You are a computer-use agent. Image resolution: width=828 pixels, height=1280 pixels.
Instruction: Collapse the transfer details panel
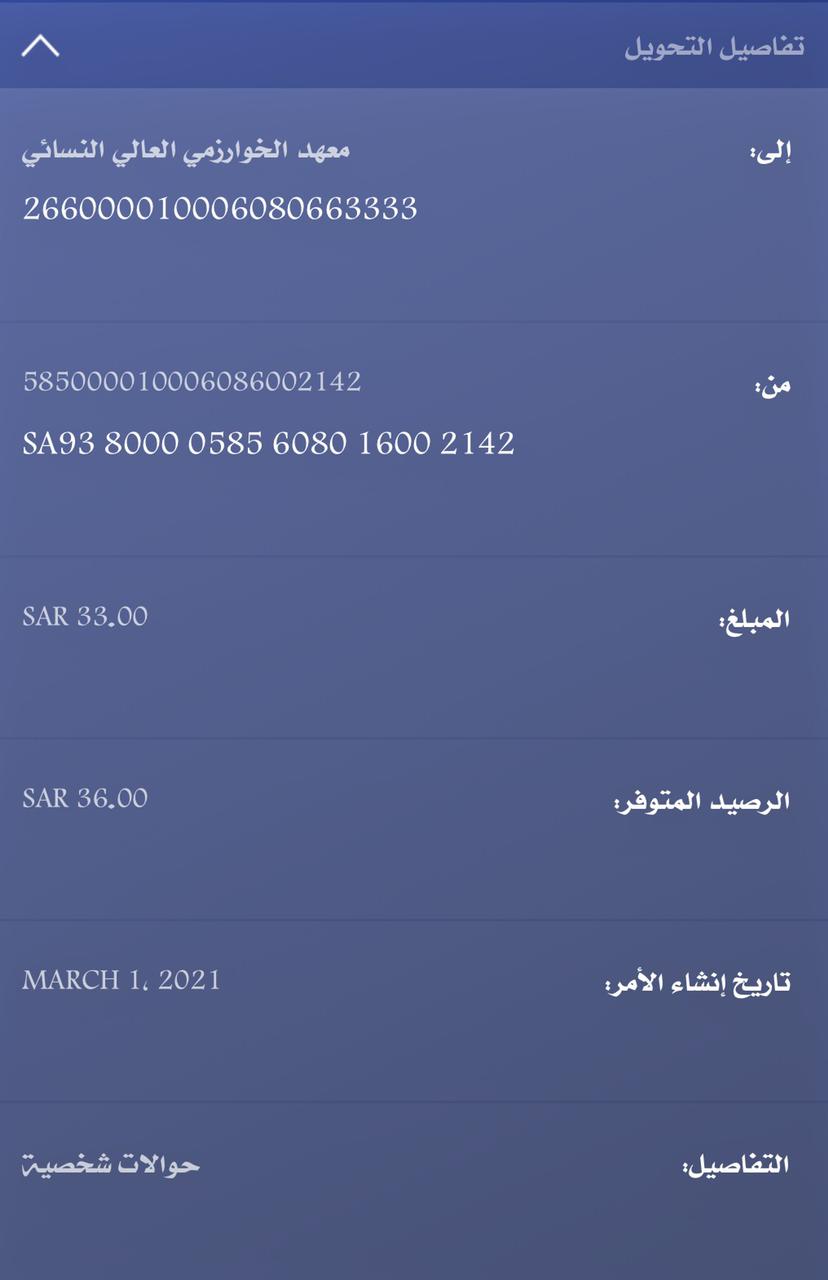[40, 46]
